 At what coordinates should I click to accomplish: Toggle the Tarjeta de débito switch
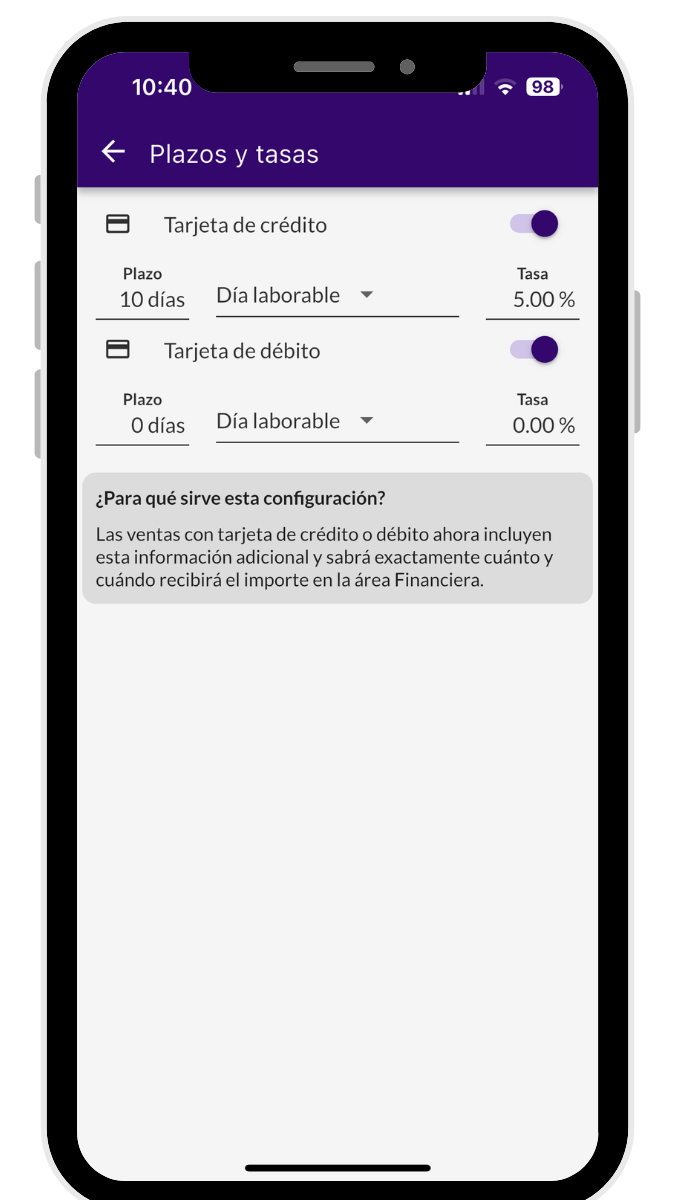click(x=534, y=350)
